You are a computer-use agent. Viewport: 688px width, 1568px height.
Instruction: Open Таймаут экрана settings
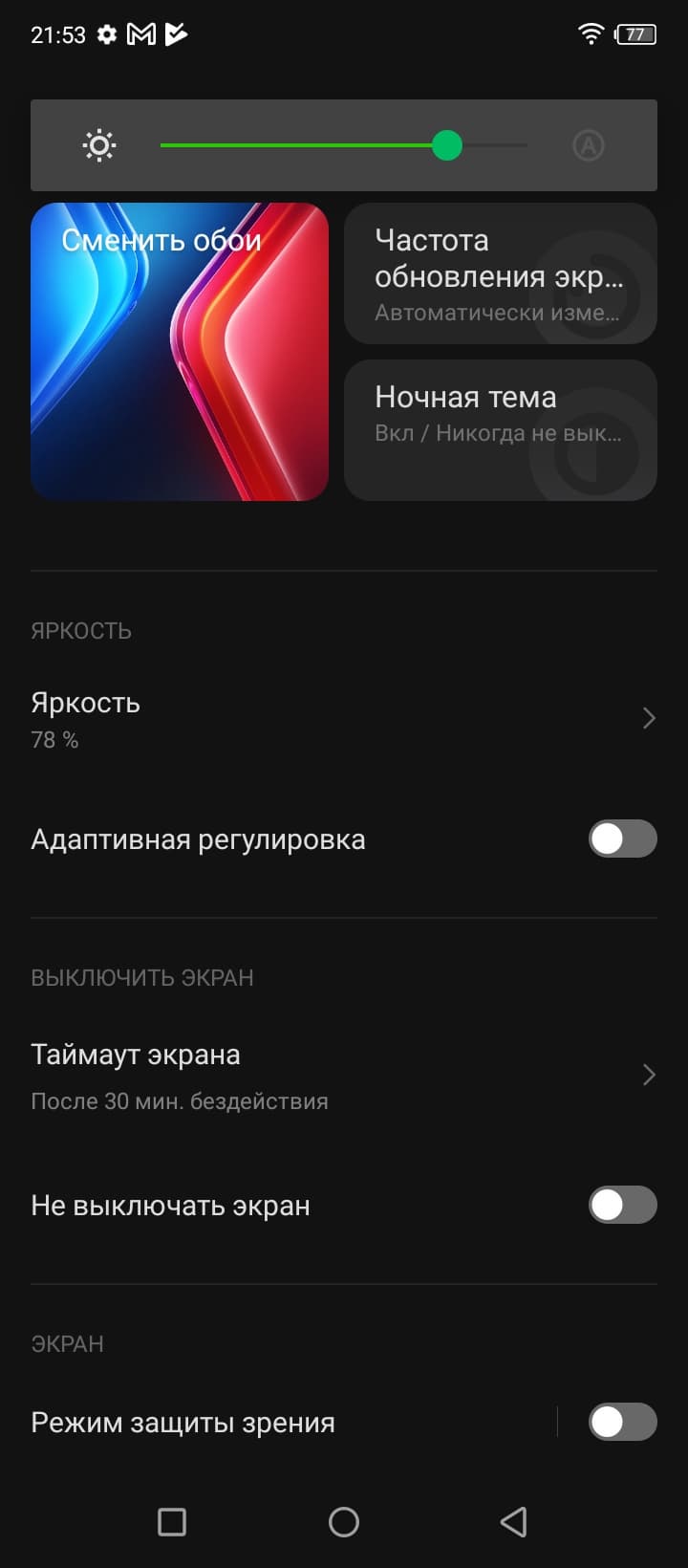coord(344,1076)
